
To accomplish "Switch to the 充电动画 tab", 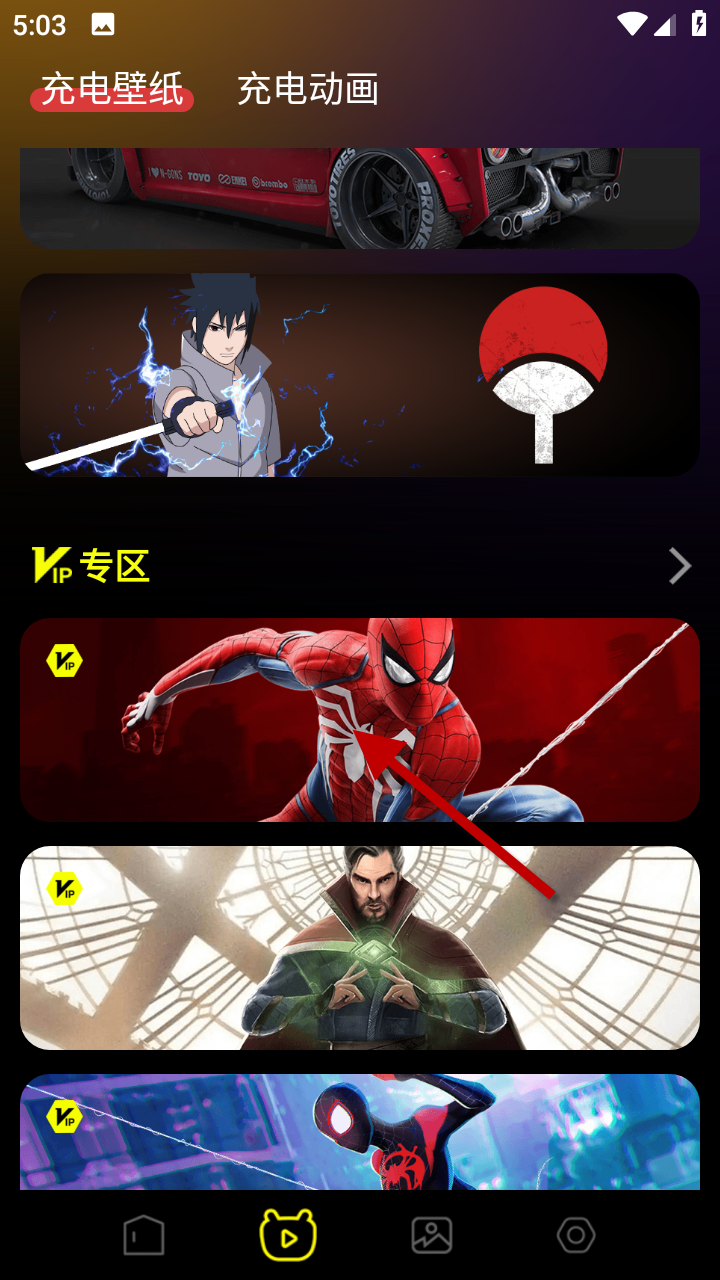I will pyautogui.click(x=308, y=90).
